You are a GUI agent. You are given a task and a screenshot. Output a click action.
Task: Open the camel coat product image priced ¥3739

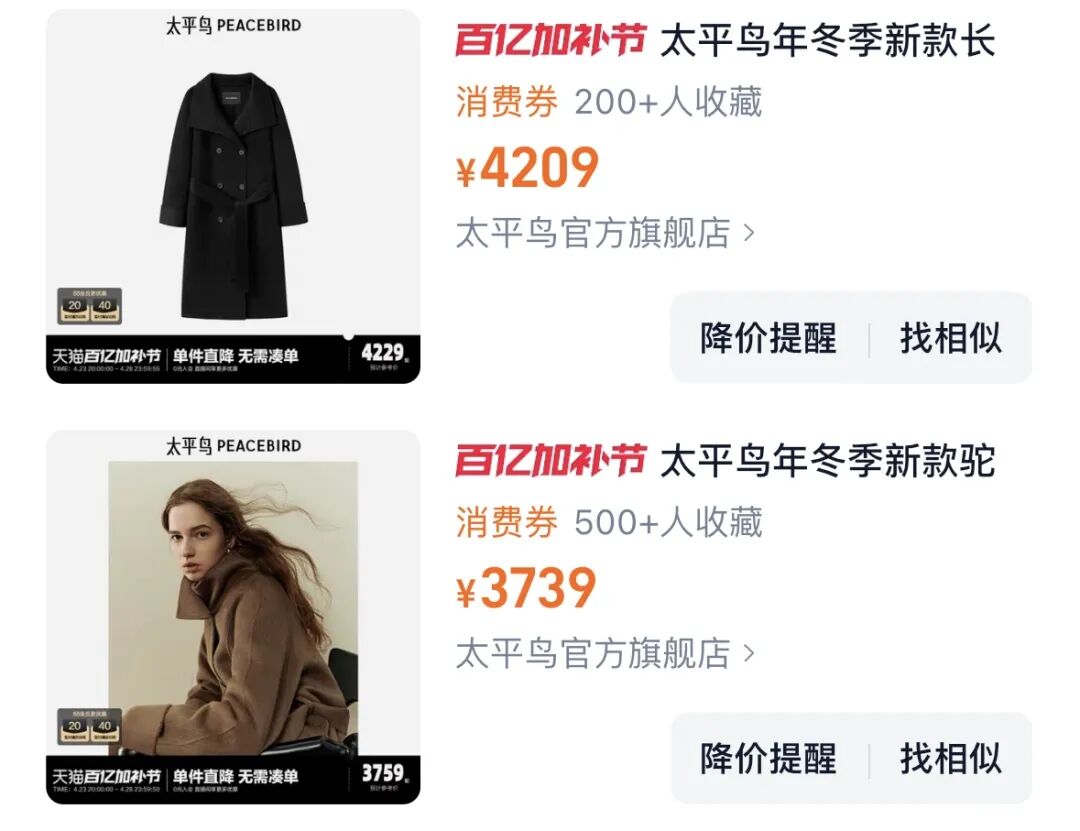(x=233, y=617)
